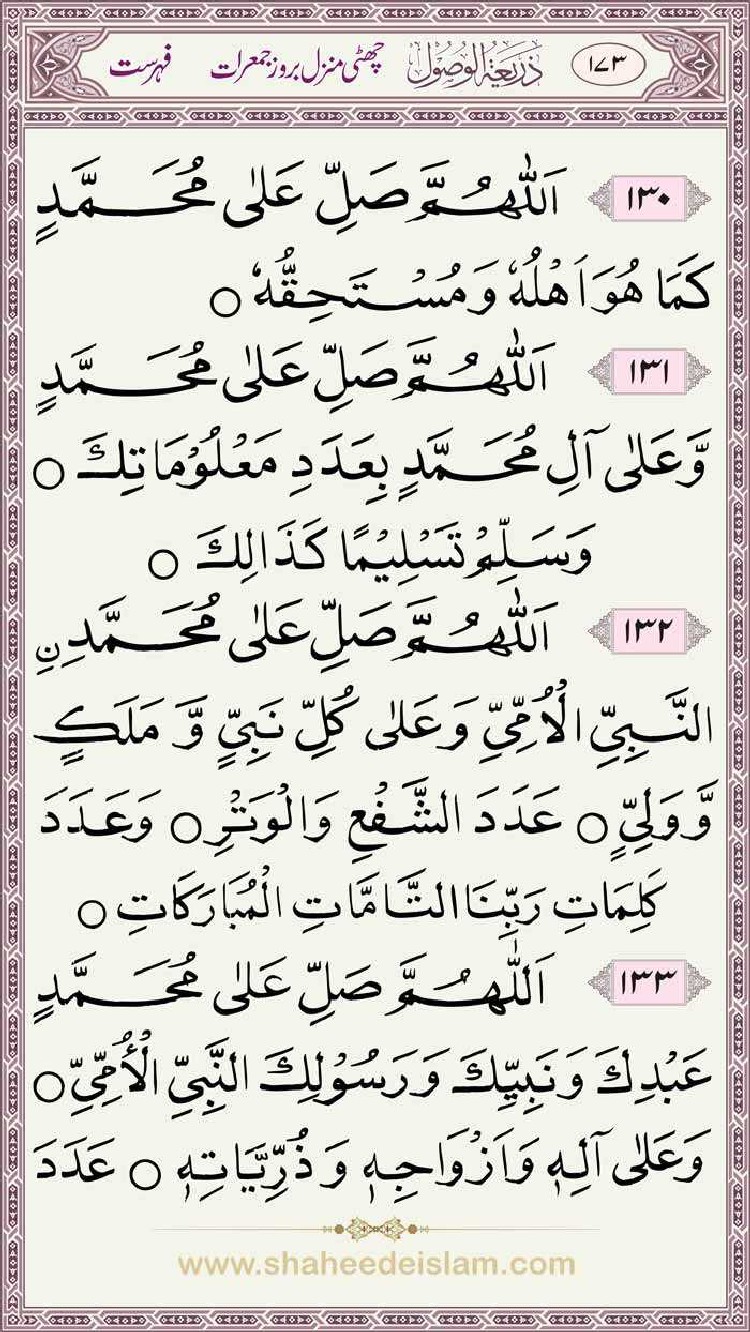Open the فہرست (index) link in header
Screen dimensions: 750x1332
click(x=140, y=70)
